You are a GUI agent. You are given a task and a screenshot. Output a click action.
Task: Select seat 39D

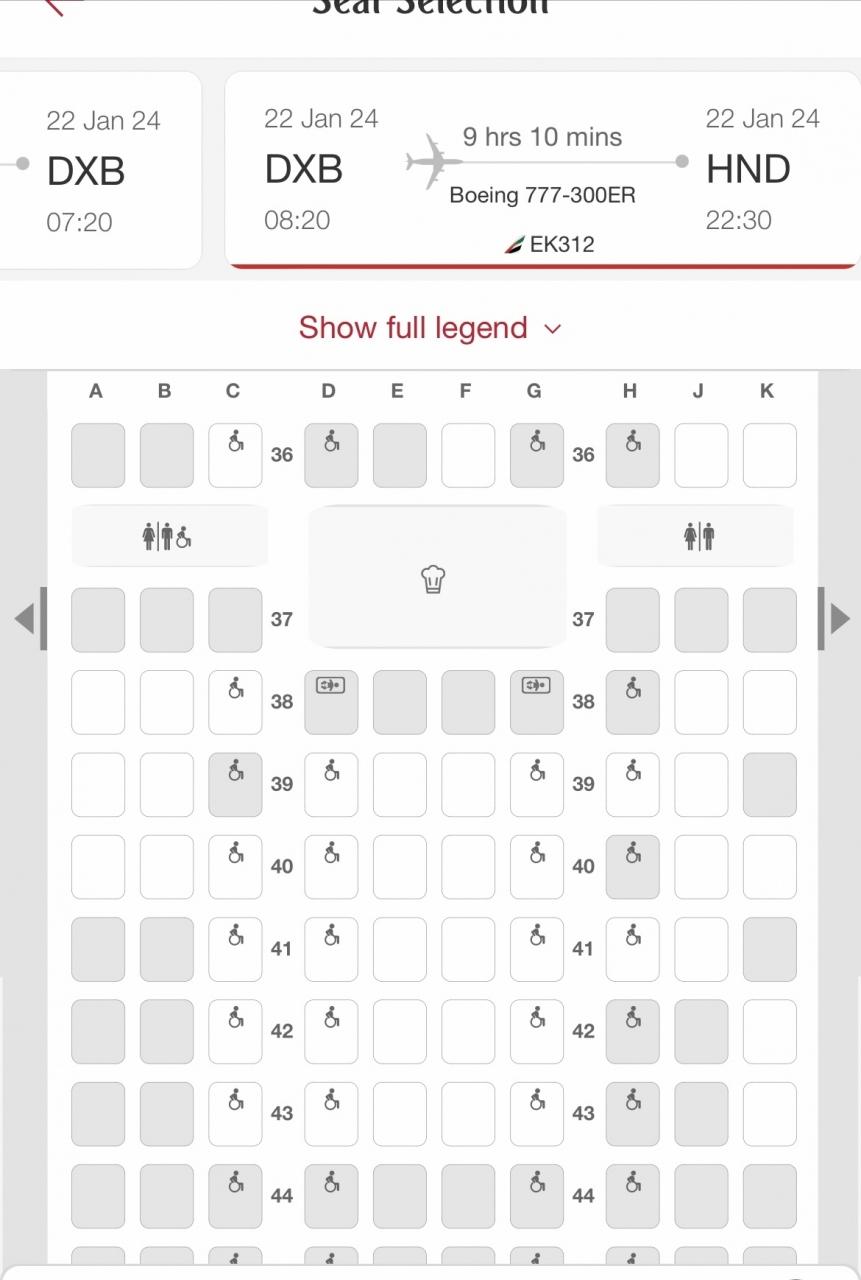pyautogui.click(x=331, y=785)
